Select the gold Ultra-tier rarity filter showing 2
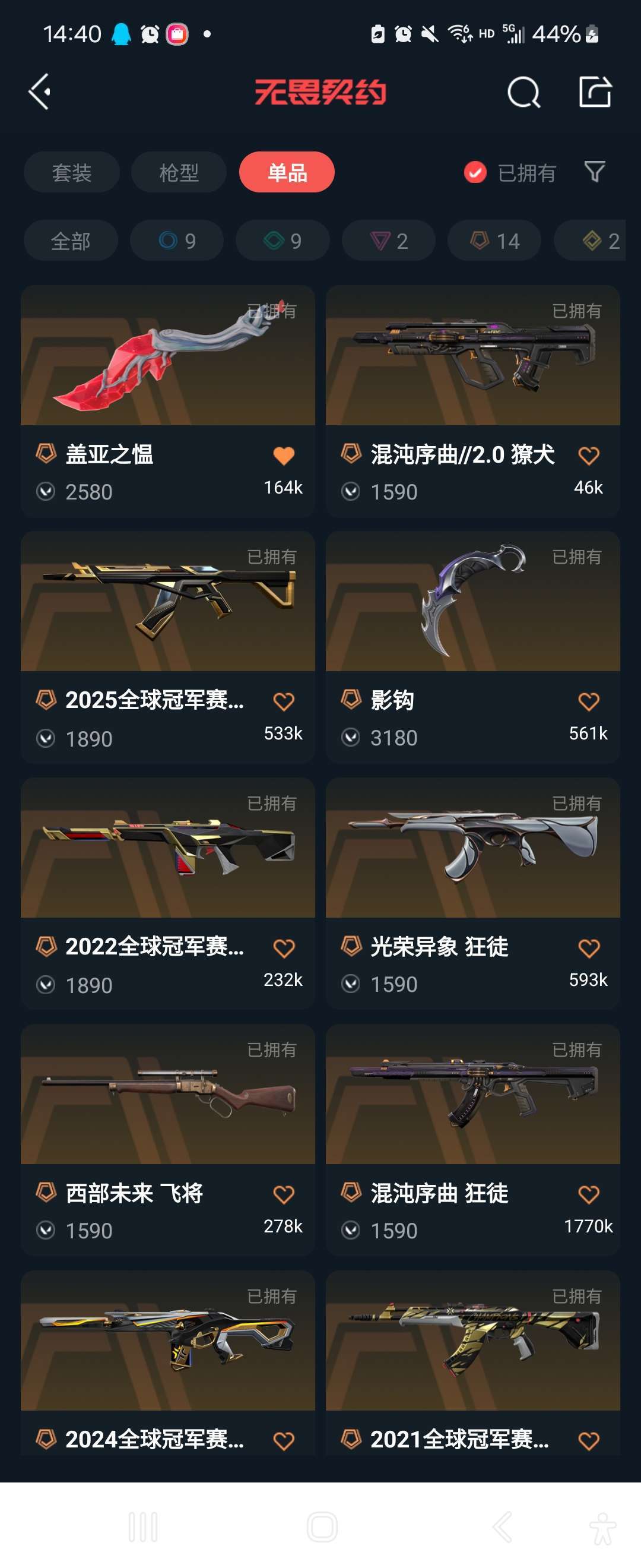641x1568 pixels. click(x=593, y=240)
